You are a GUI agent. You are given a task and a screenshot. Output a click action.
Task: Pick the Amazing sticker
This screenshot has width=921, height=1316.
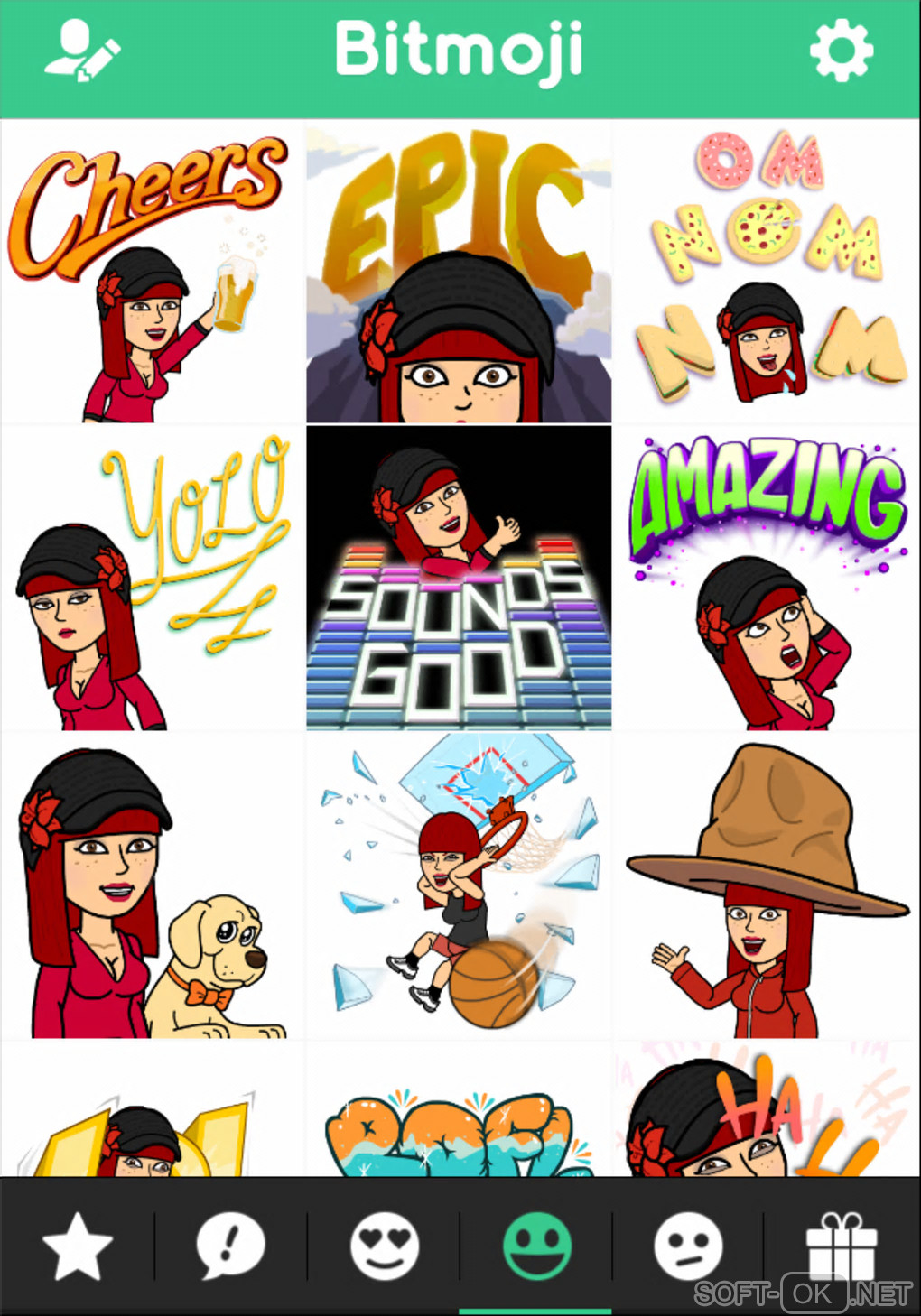tap(766, 579)
